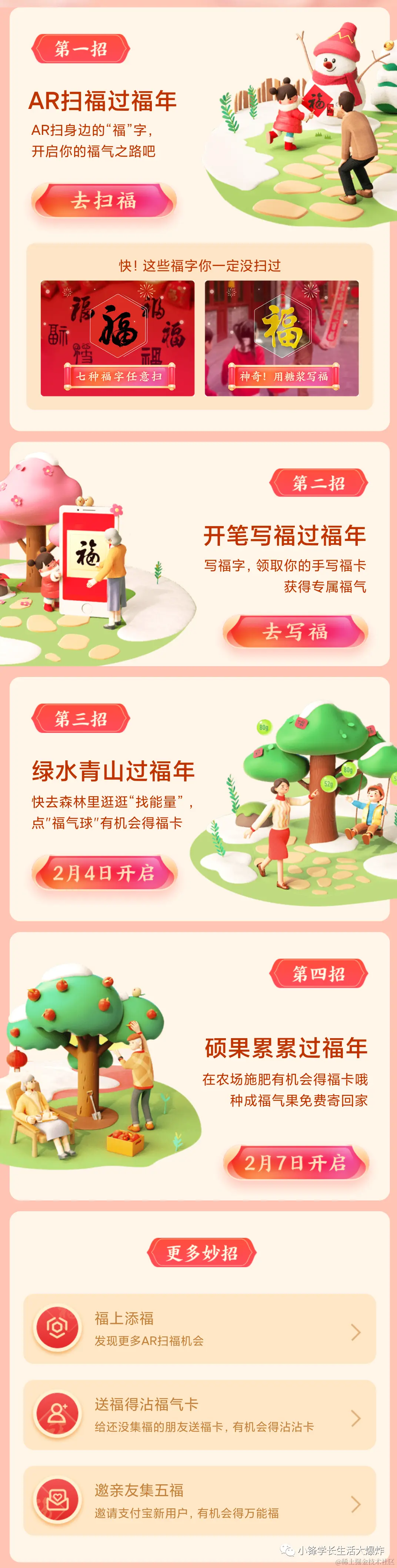Tap the 2月4日开启 button
Image resolution: width=397 pixels, height=1568 pixels.
(x=104, y=873)
